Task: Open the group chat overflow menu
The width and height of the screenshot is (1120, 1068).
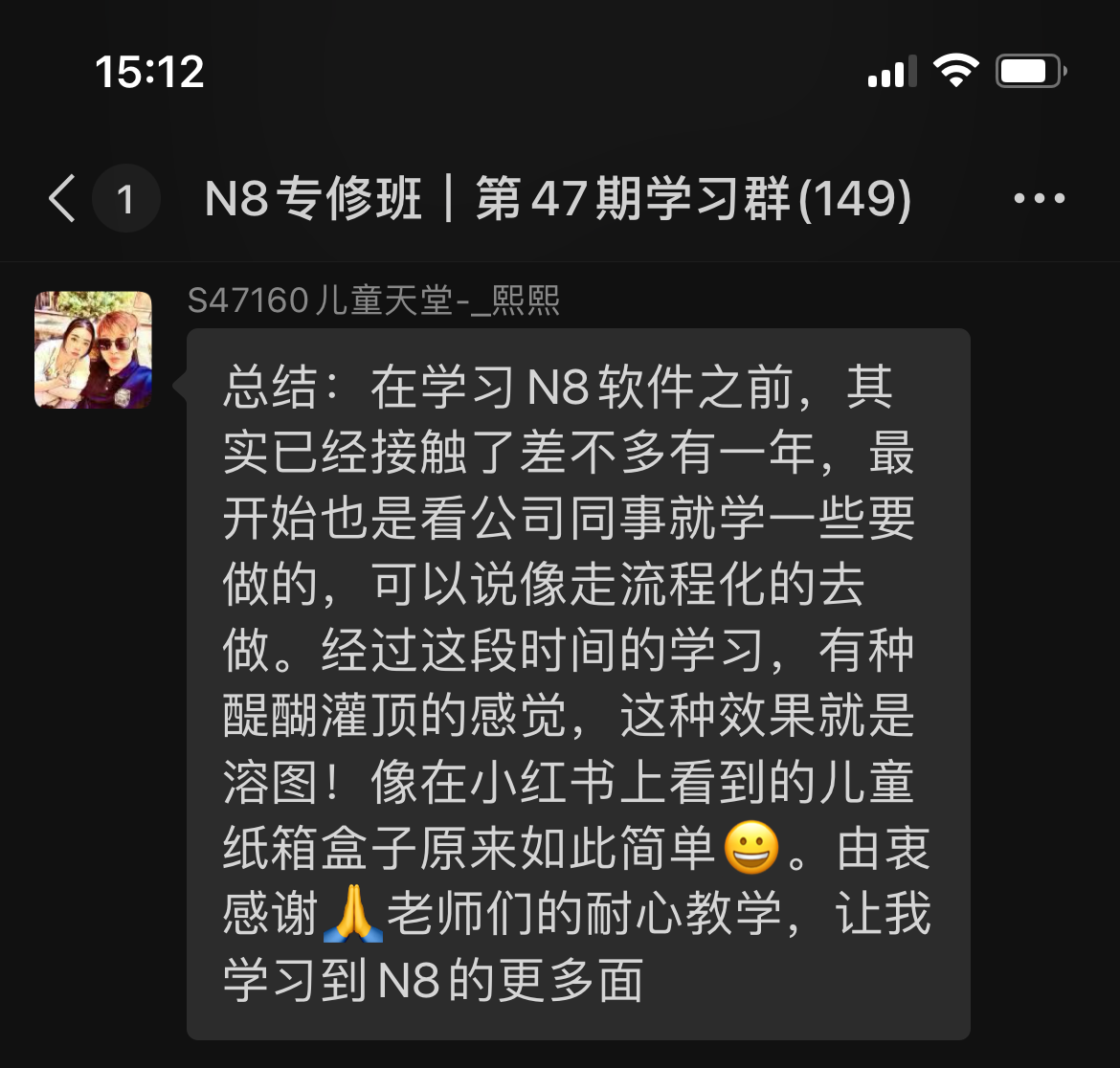Action: coord(1039,199)
